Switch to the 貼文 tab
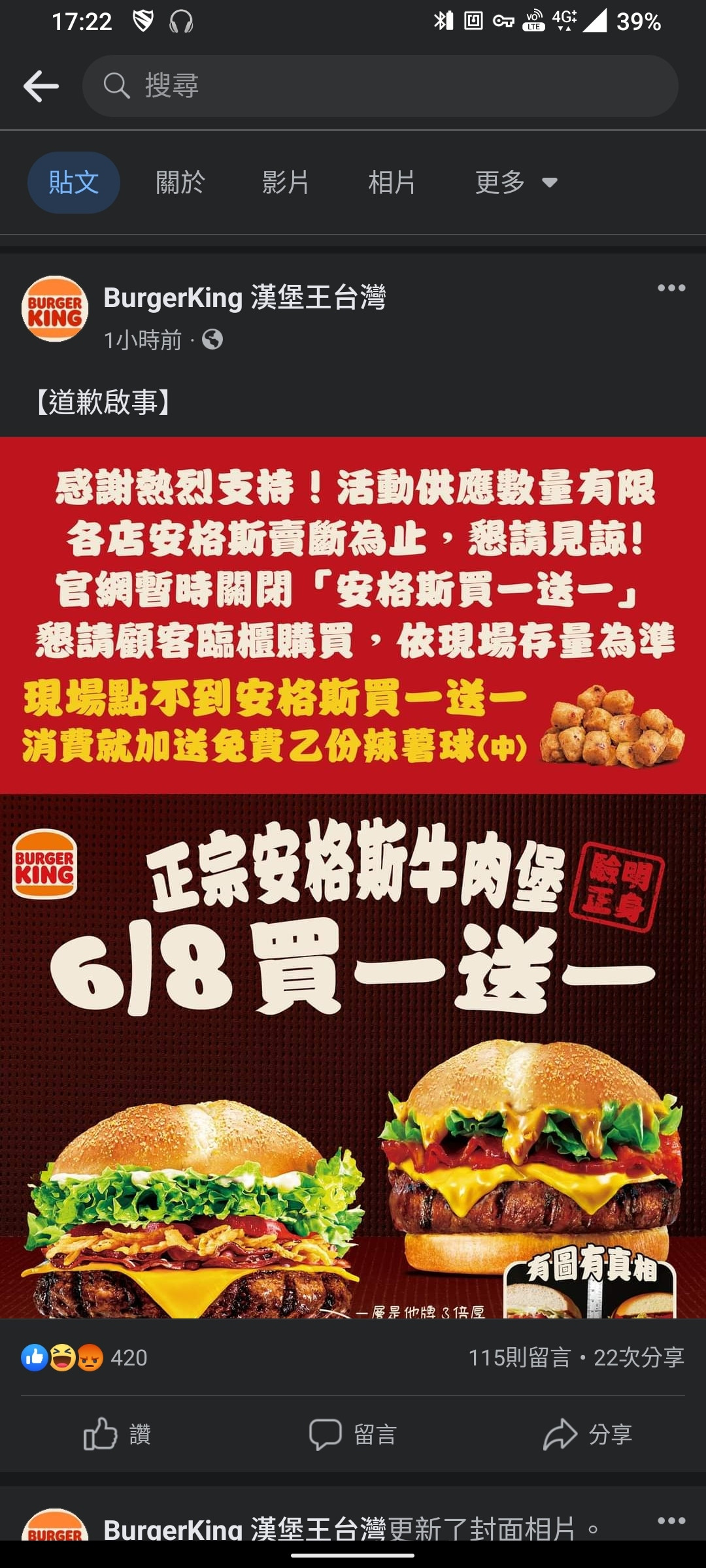The width and height of the screenshot is (706, 1568). pos(73,182)
